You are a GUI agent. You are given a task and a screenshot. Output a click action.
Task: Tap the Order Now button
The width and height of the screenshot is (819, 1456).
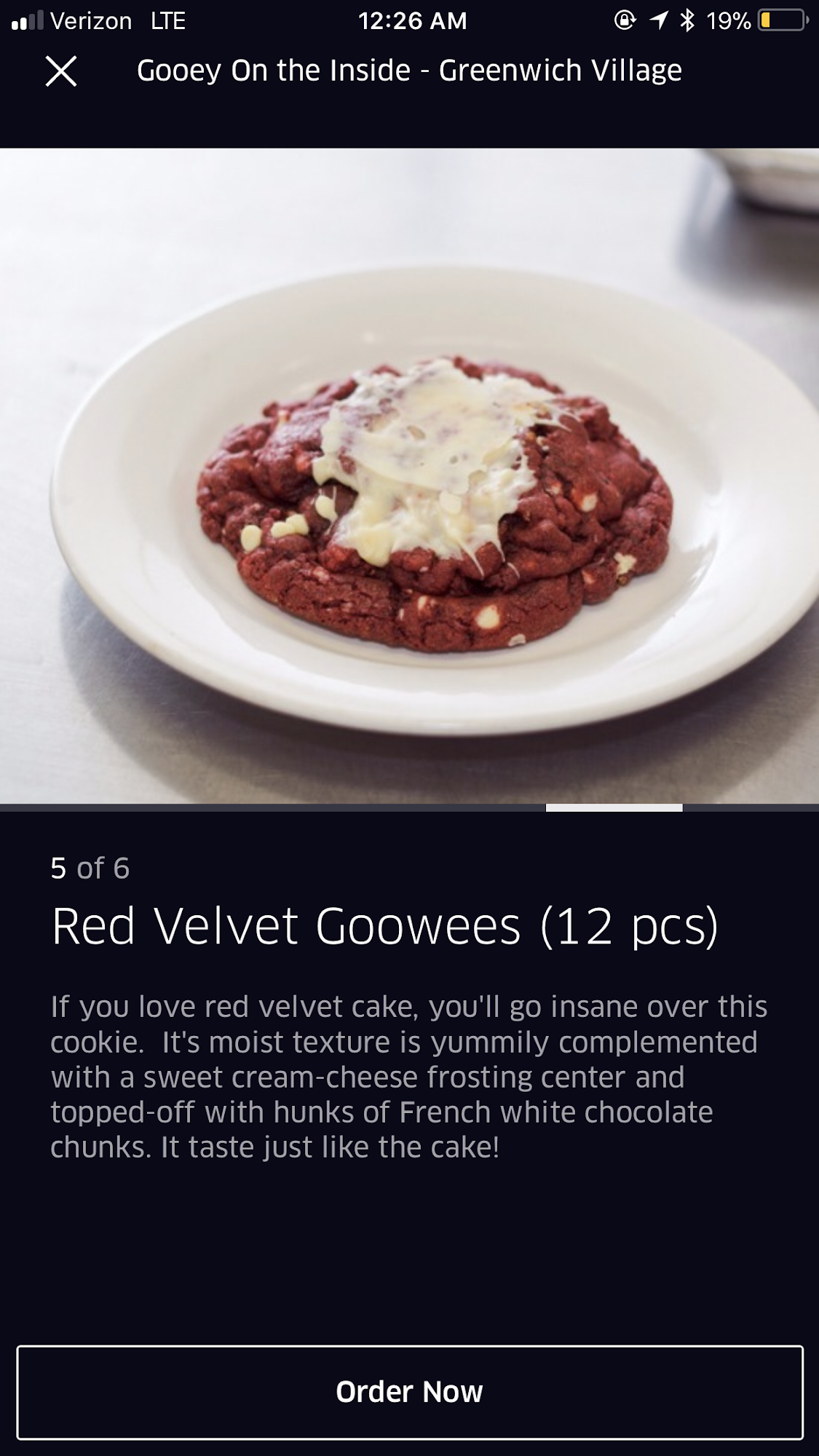pos(409,1392)
